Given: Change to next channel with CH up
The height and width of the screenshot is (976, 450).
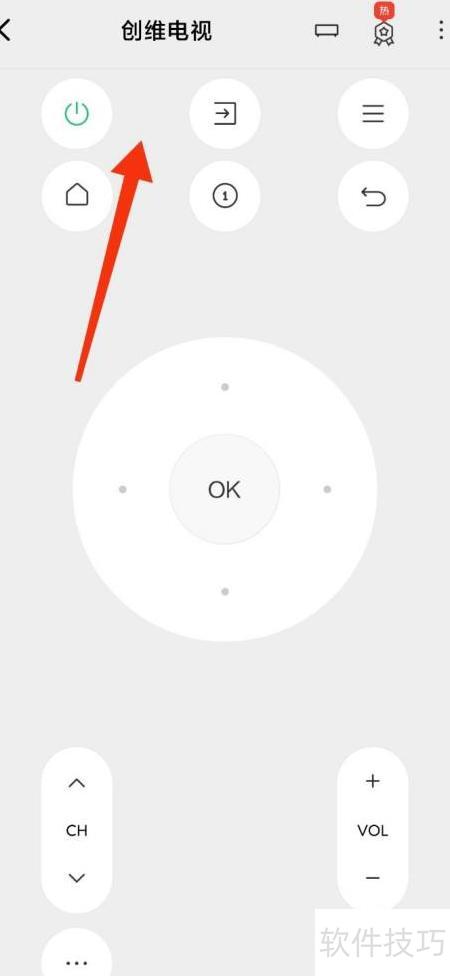Looking at the screenshot, I should coord(77,784).
